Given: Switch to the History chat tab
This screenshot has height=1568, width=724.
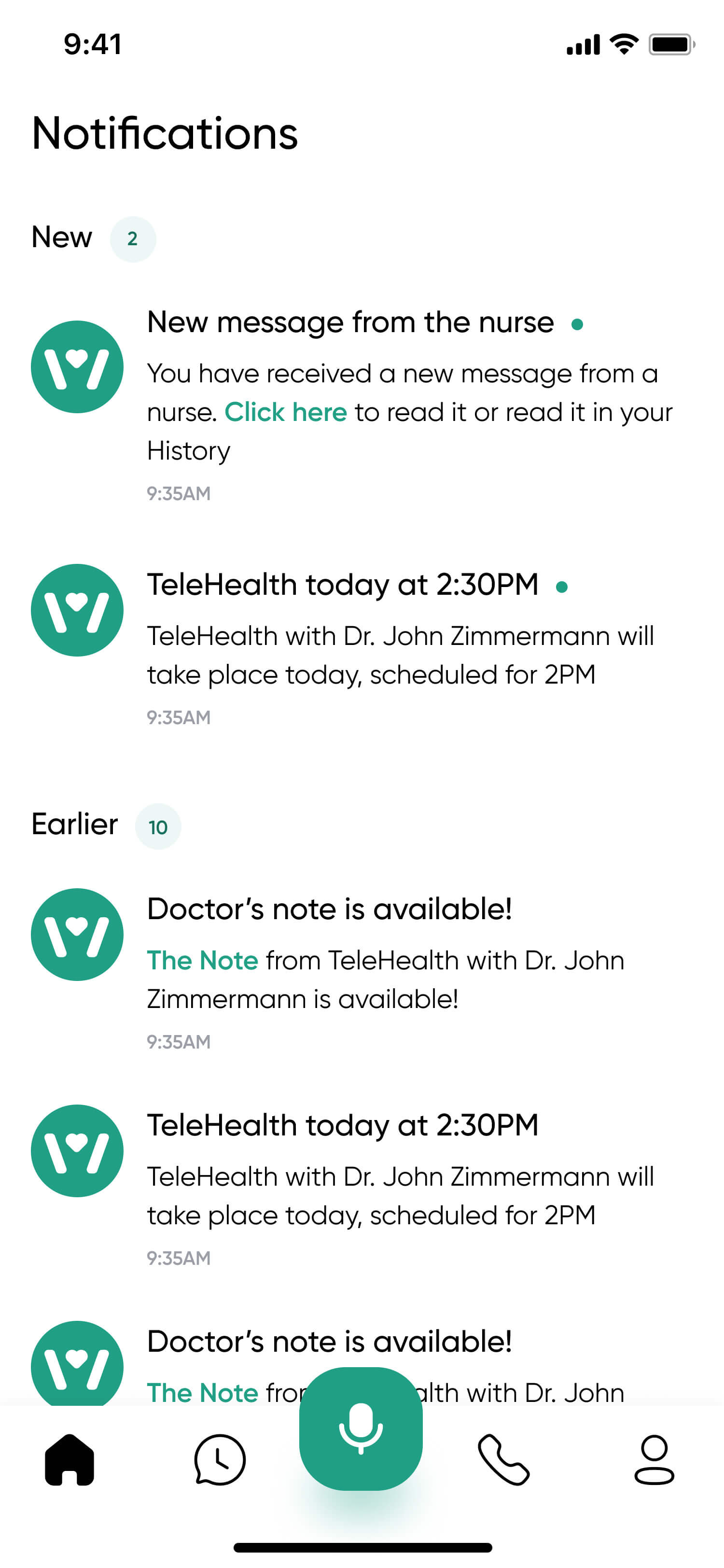Looking at the screenshot, I should pyautogui.click(x=220, y=1460).
